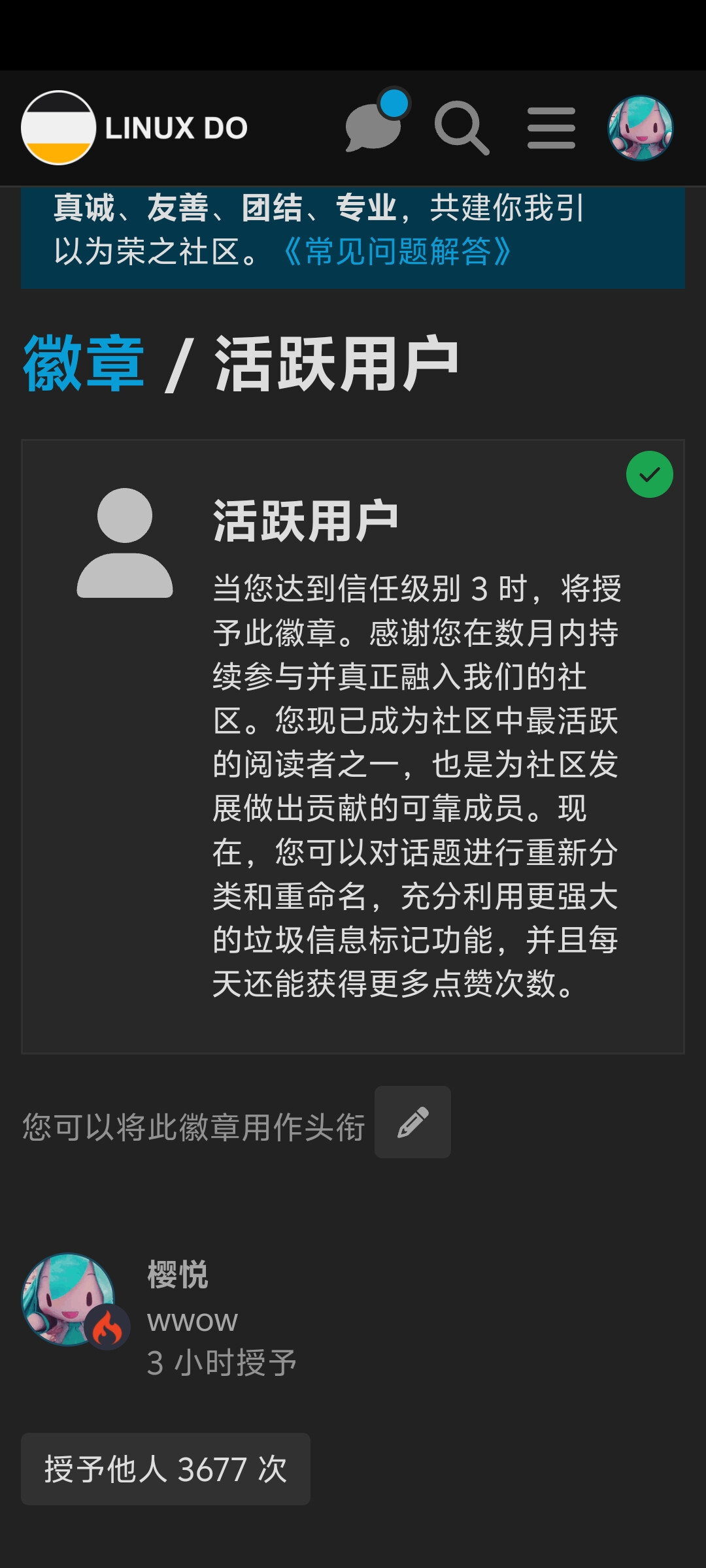Open the 常见问题解答 FAQ link
706x1568 pixels.
click(397, 251)
